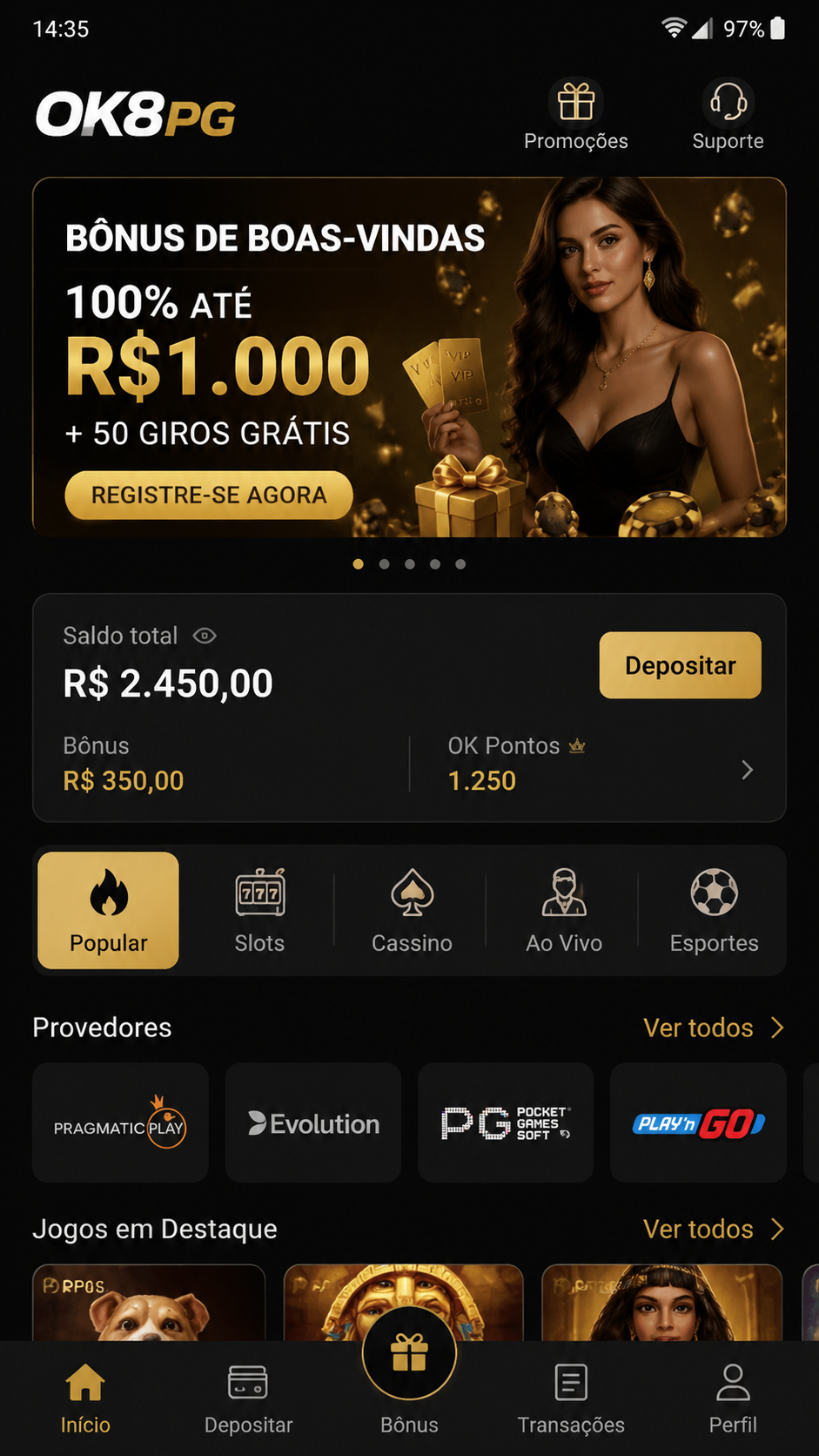Switch to the Slots category
Screen dimensions: 819x1456
pos(259,910)
